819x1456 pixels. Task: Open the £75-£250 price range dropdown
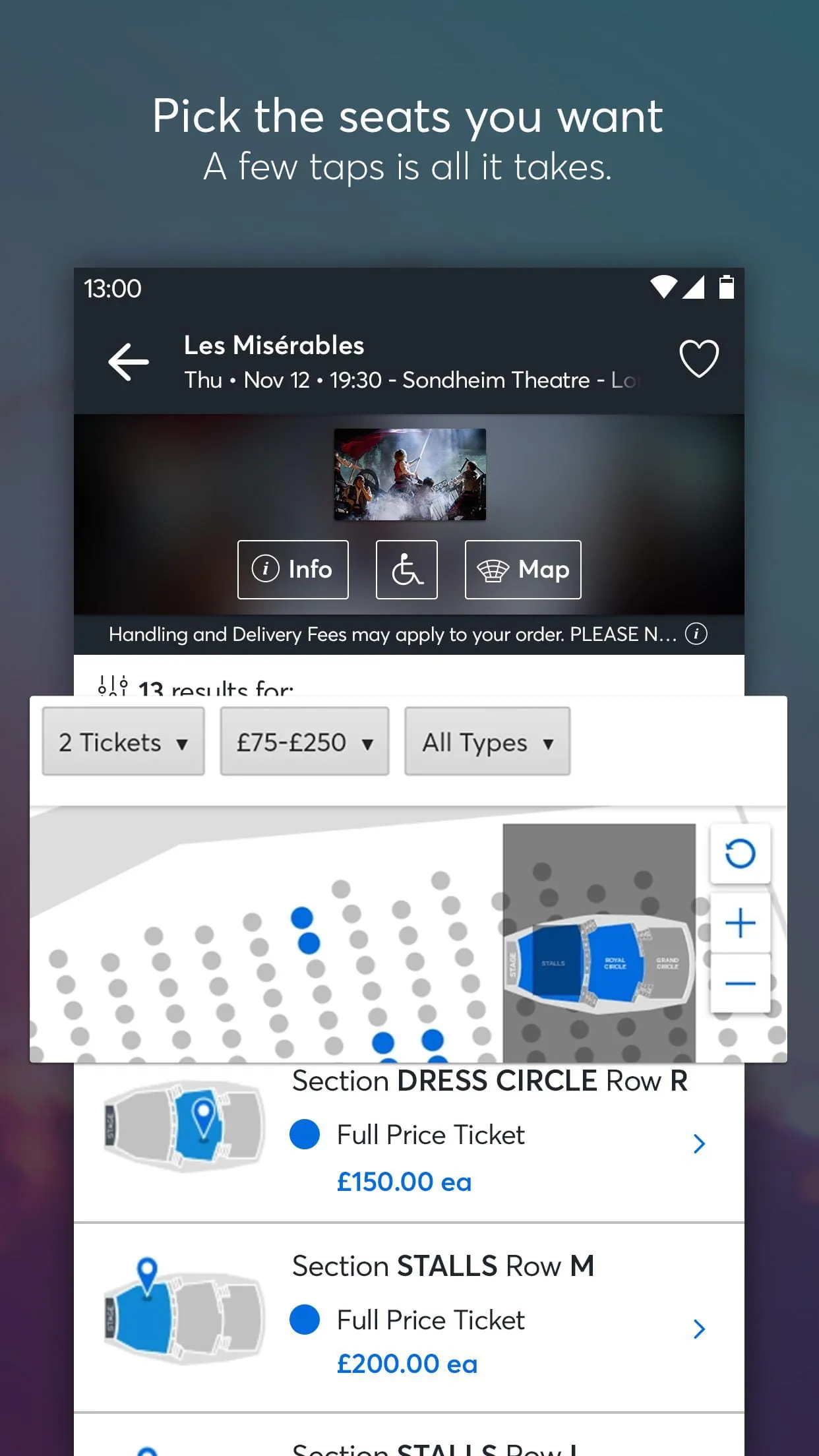click(x=304, y=741)
